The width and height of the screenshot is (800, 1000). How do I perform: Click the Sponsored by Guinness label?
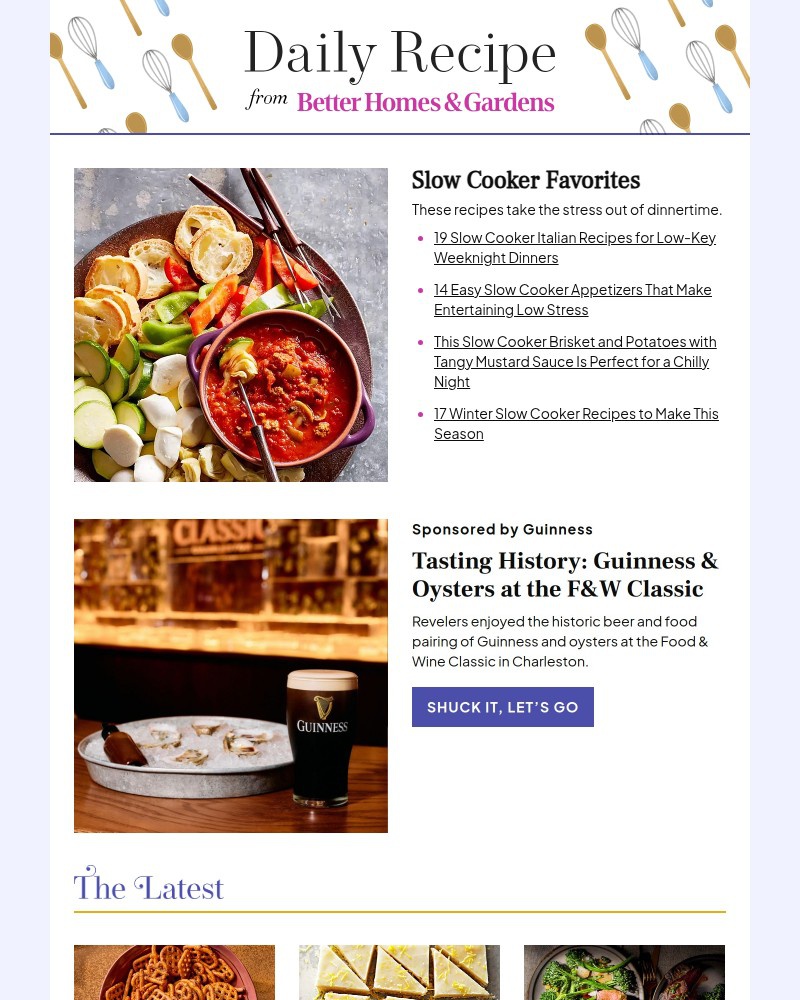pyautogui.click(x=502, y=529)
